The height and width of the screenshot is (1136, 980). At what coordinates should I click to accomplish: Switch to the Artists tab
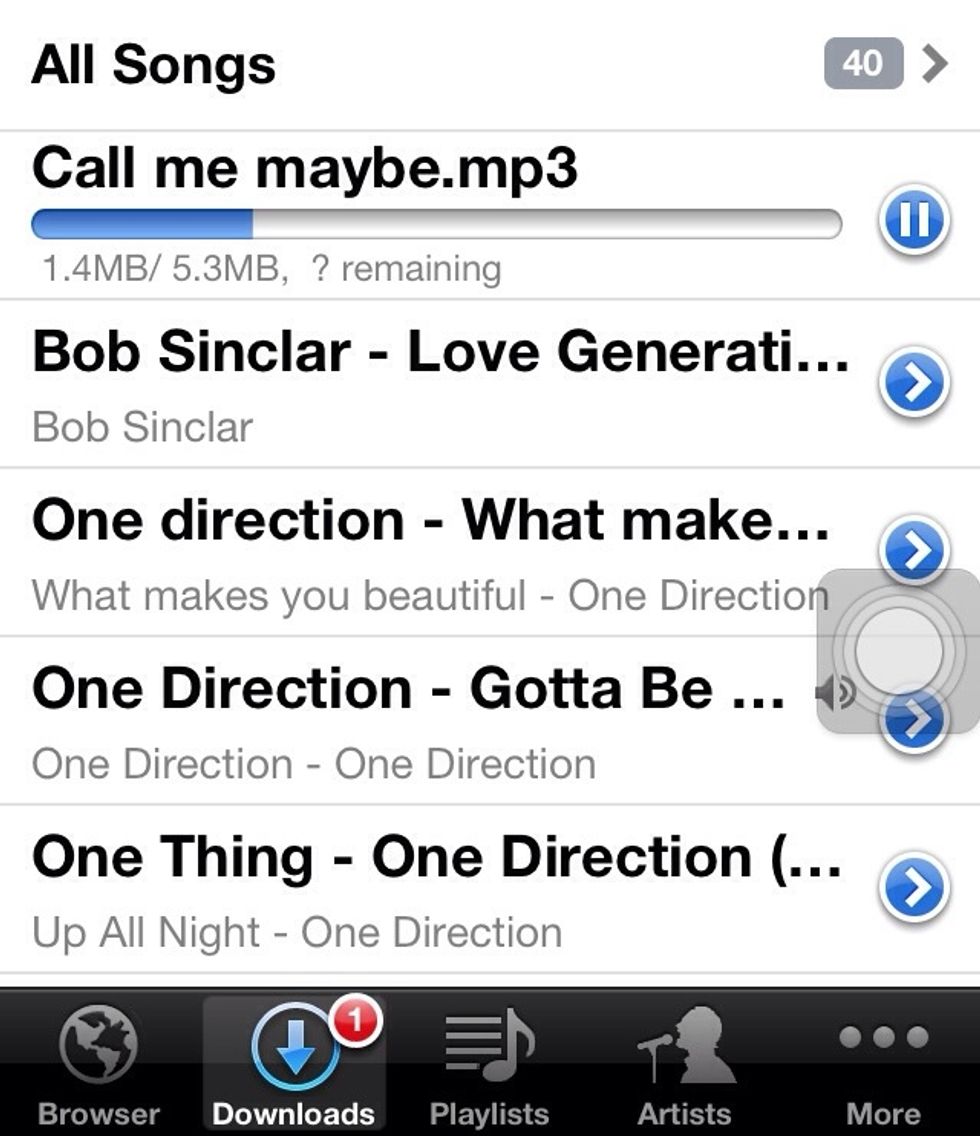[x=685, y=1065]
